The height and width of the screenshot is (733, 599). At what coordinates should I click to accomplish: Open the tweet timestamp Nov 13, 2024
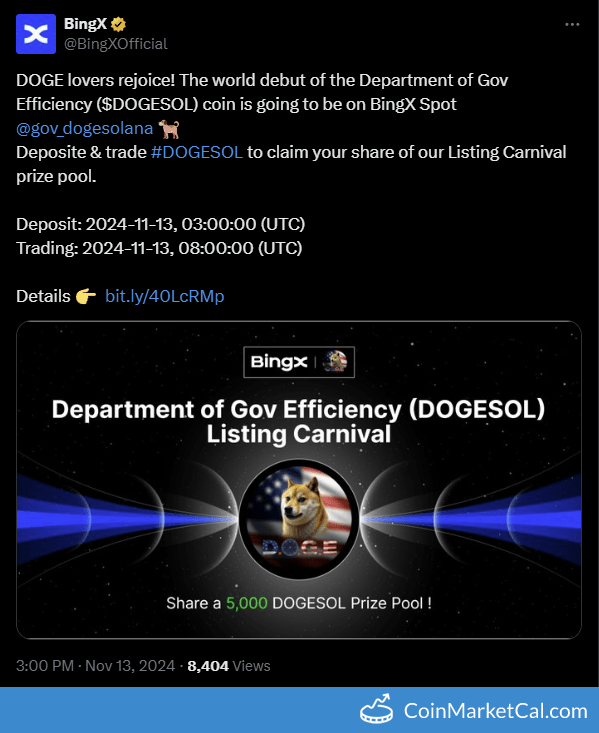tap(130, 666)
